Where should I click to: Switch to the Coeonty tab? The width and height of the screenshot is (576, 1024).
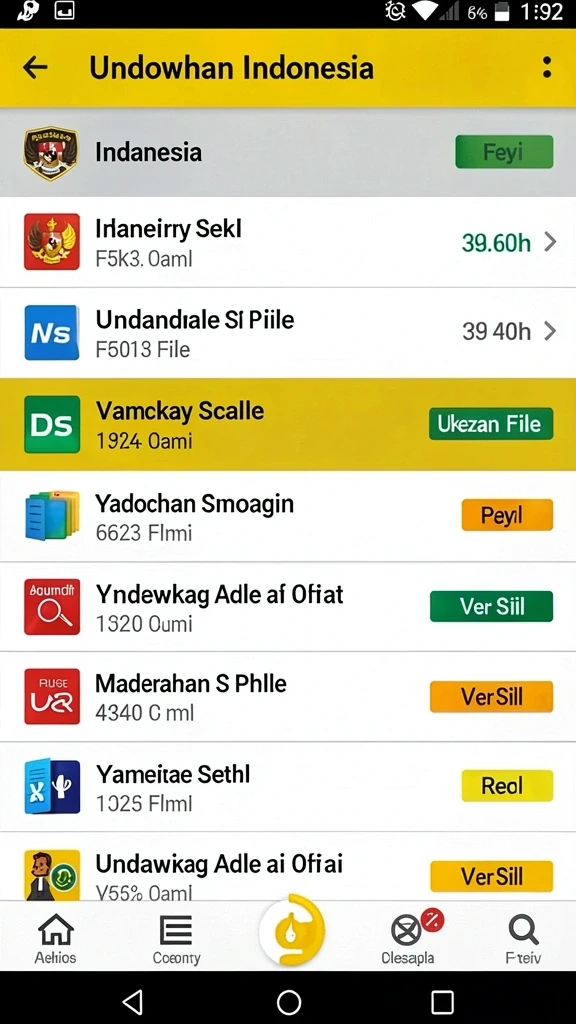176,938
